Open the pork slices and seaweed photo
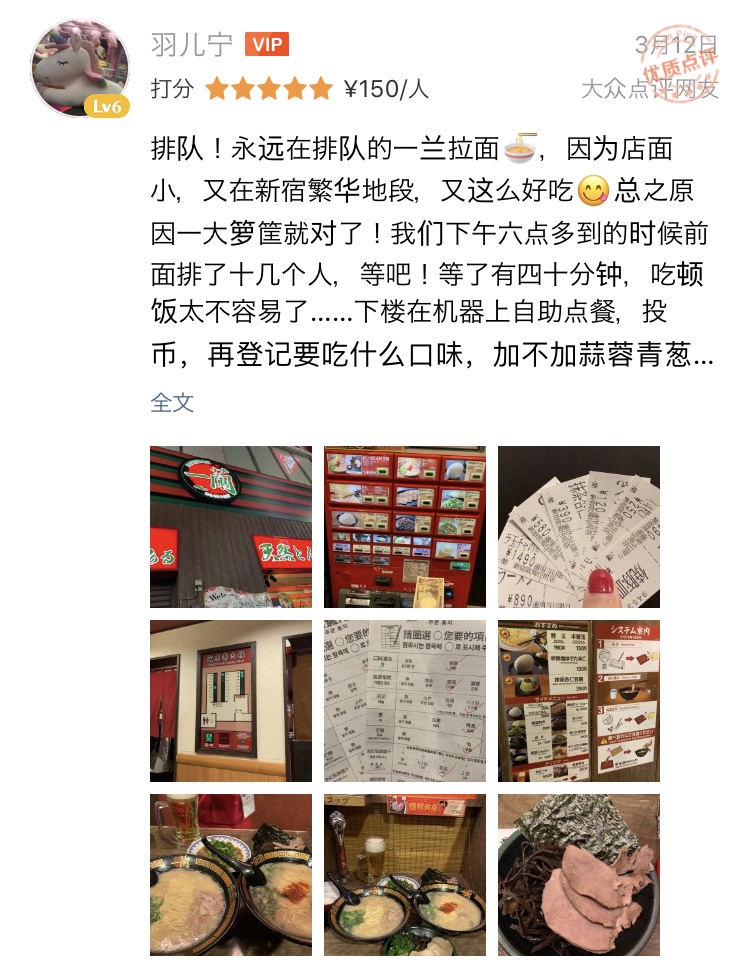The height and width of the screenshot is (974, 750). tap(579, 875)
